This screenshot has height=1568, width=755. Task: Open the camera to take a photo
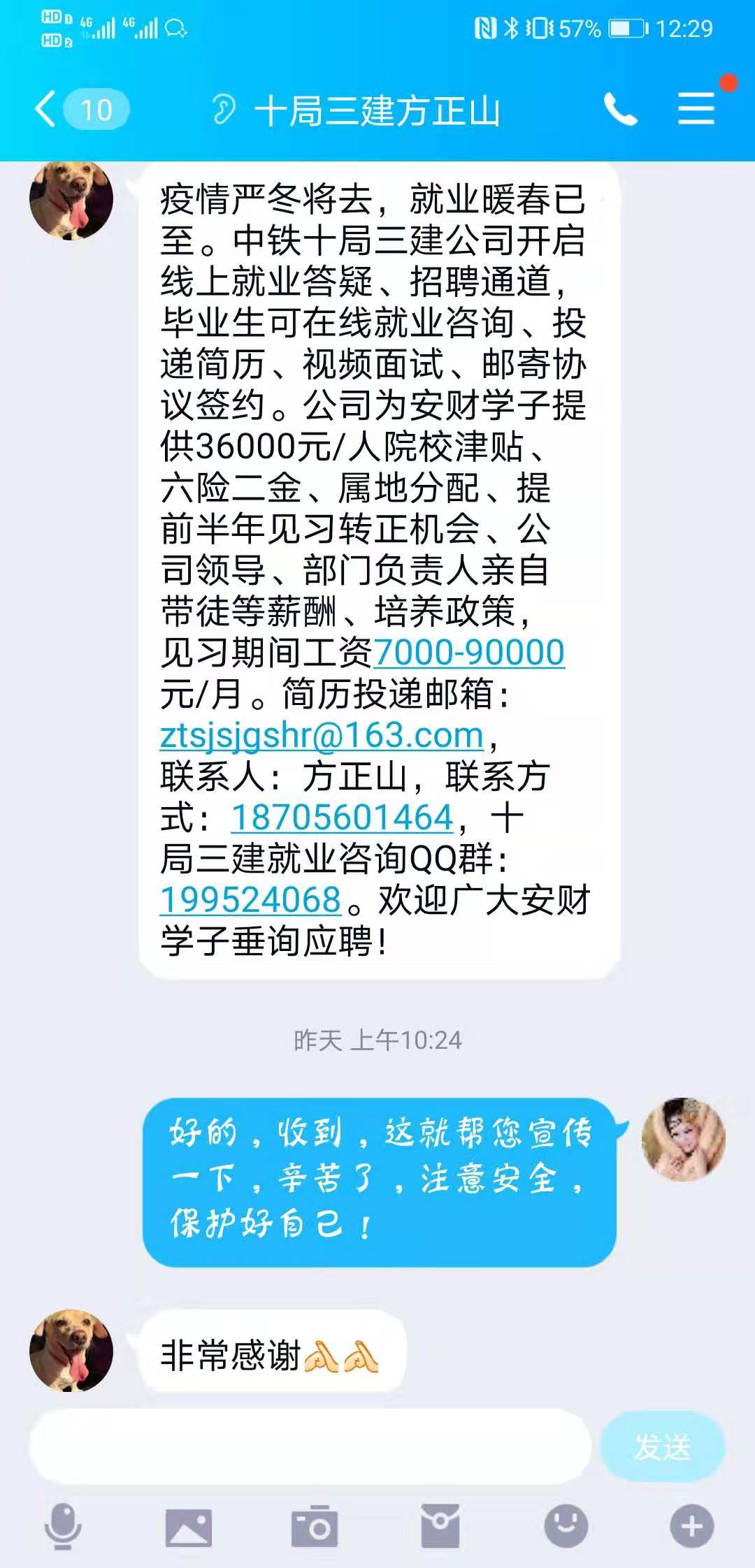tap(314, 1526)
